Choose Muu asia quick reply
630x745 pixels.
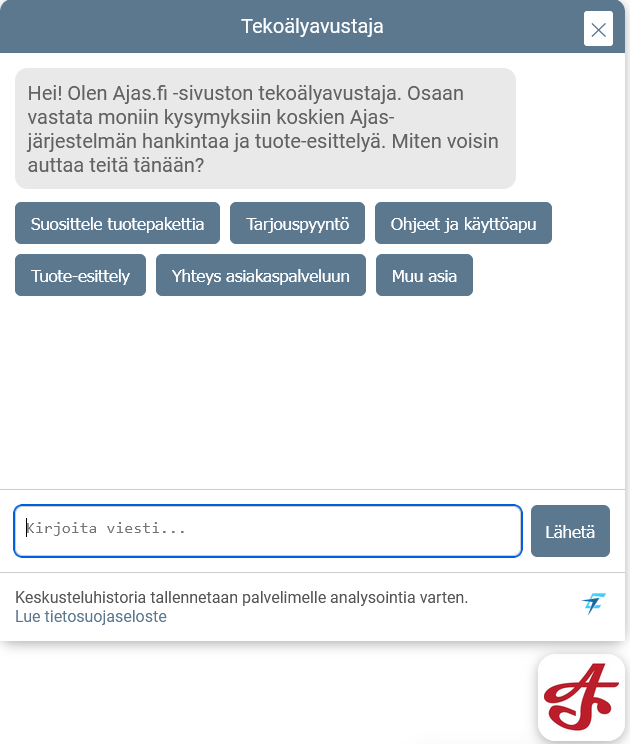(424, 275)
